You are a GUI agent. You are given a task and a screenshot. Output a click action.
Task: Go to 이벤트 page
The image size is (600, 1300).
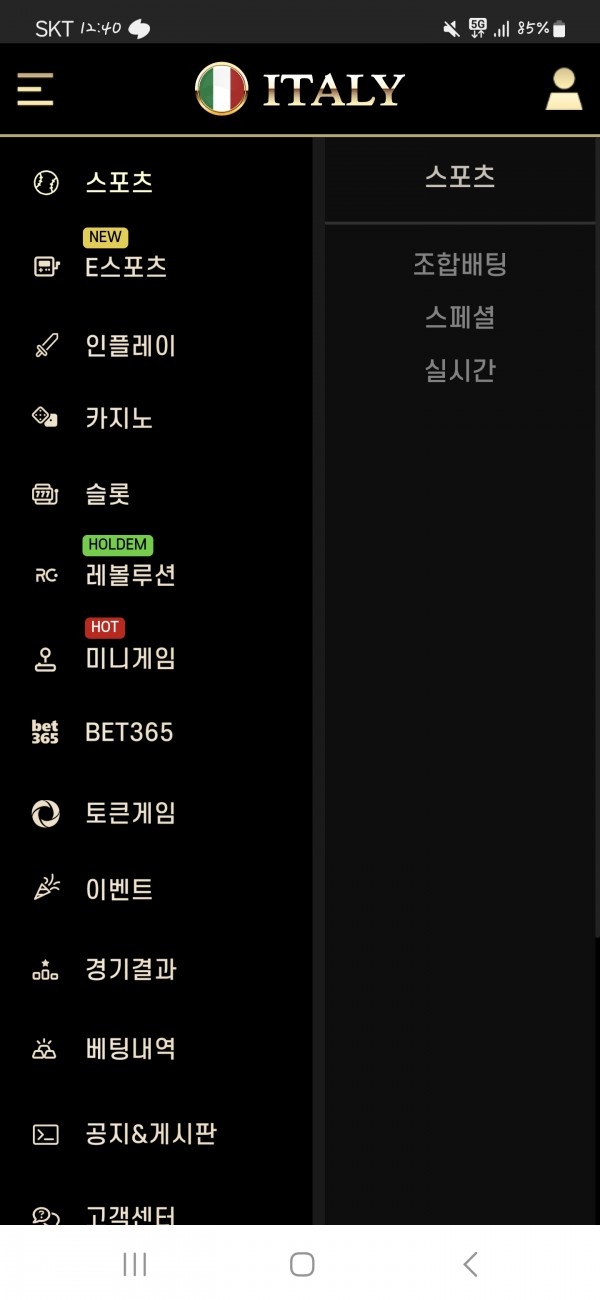(x=118, y=890)
